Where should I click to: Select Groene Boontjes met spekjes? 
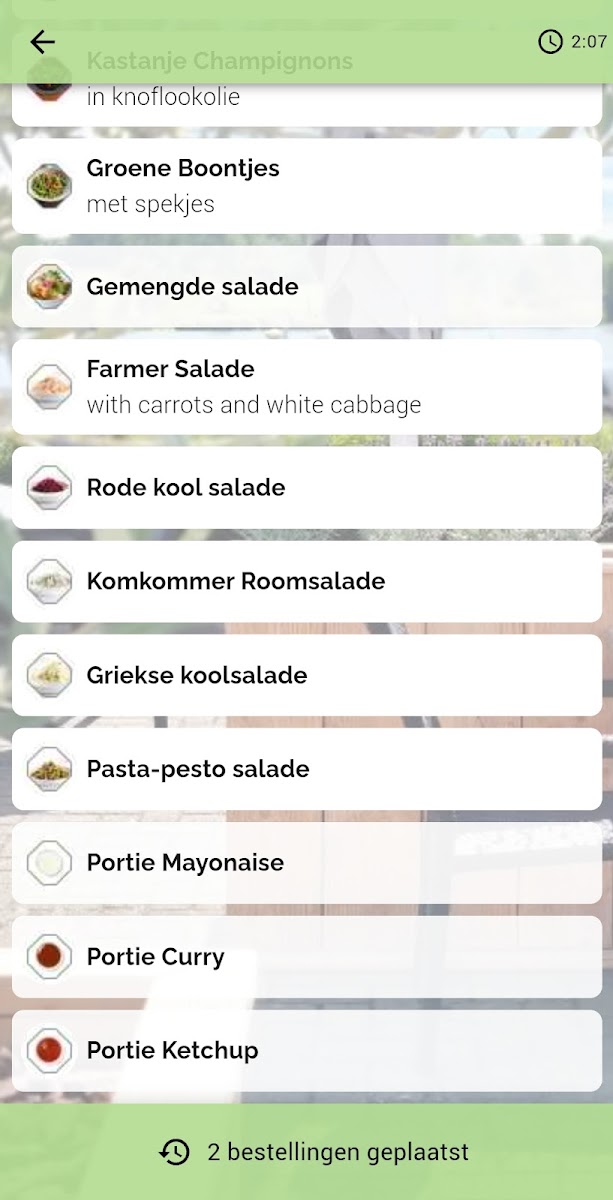coord(306,186)
